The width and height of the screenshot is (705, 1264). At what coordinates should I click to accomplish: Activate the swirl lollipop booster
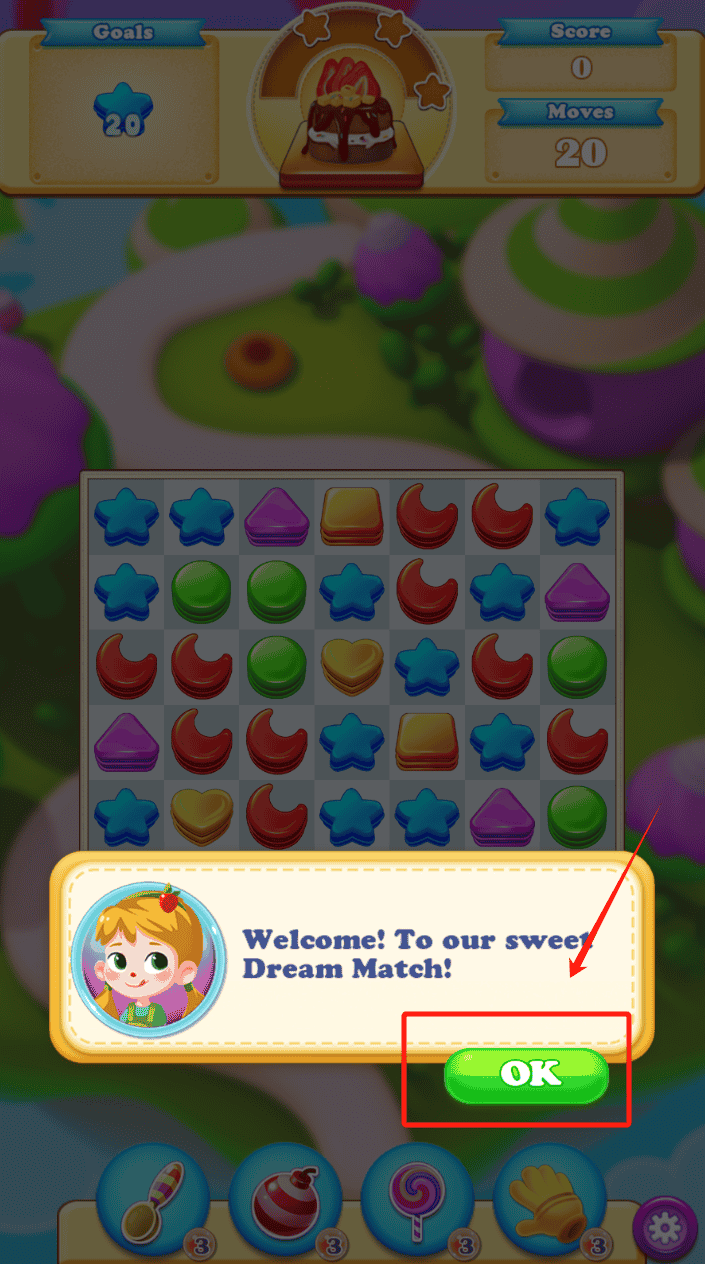[x=417, y=1200]
